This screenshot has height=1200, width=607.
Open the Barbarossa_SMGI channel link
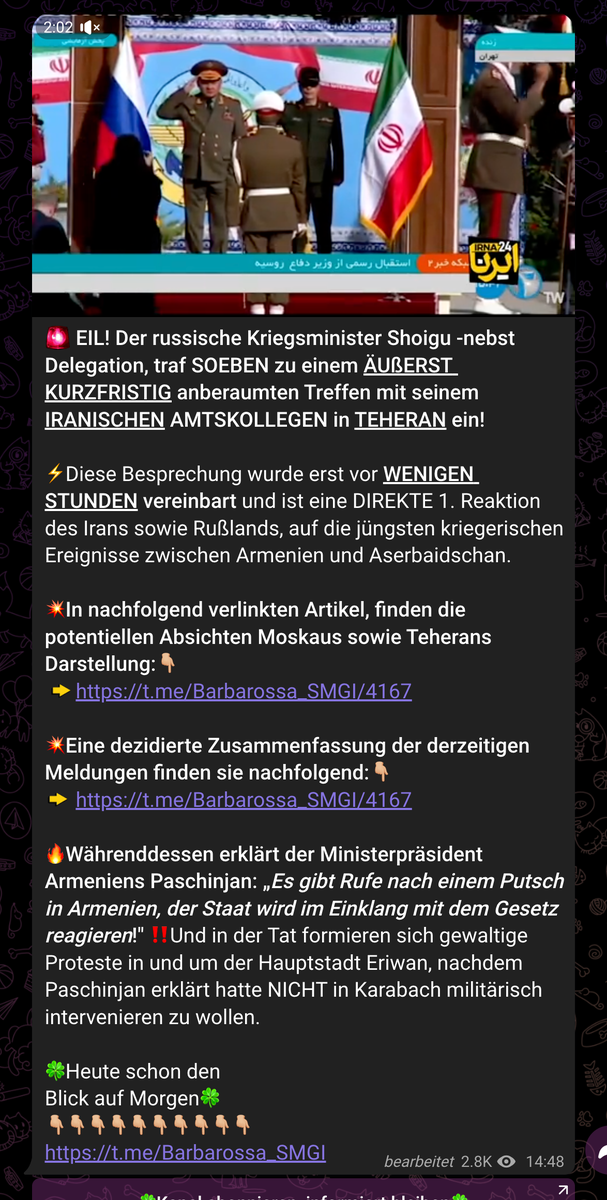click(x=185, y=1152)
